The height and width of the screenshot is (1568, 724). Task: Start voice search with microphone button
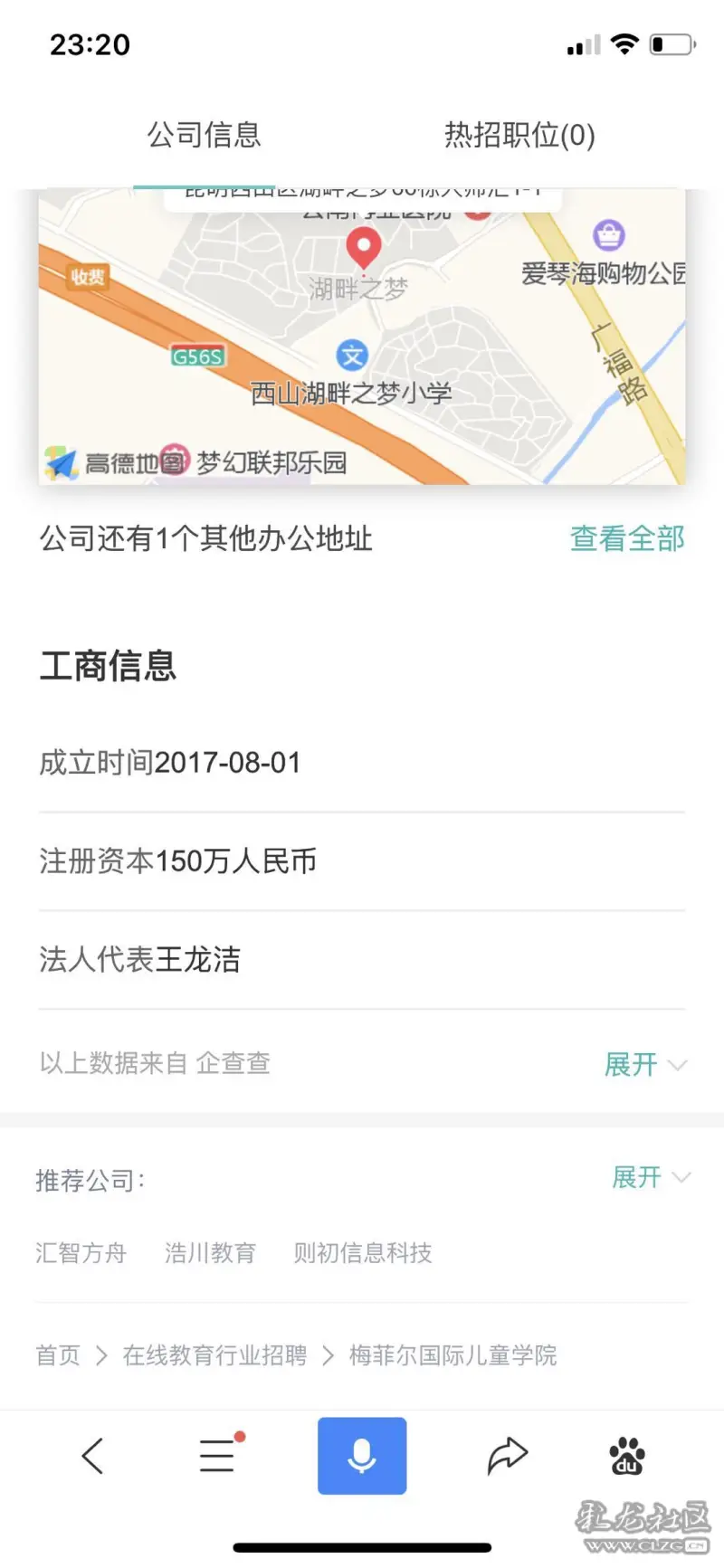(x=362, y=1456)
